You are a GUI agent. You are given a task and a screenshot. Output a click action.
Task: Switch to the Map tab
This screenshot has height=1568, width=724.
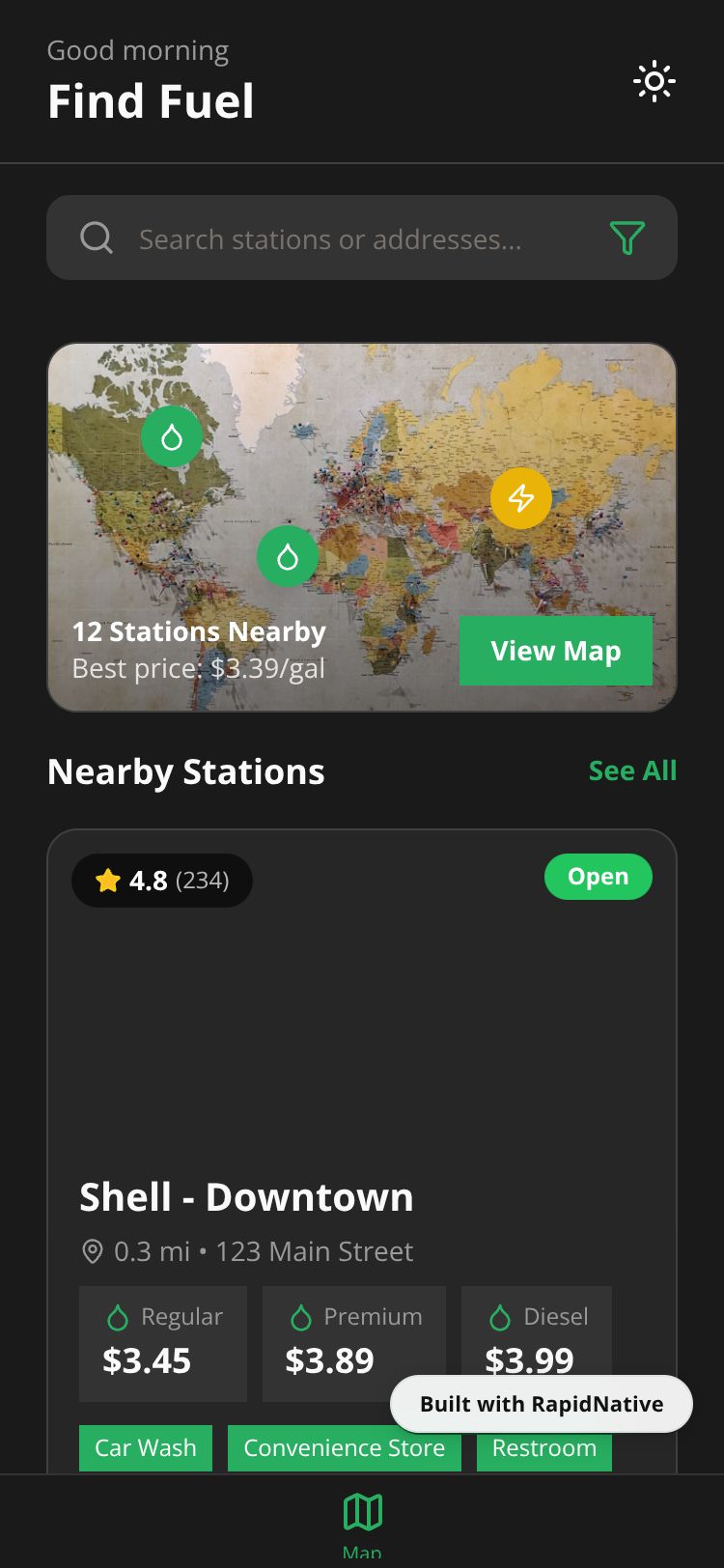362,1521
